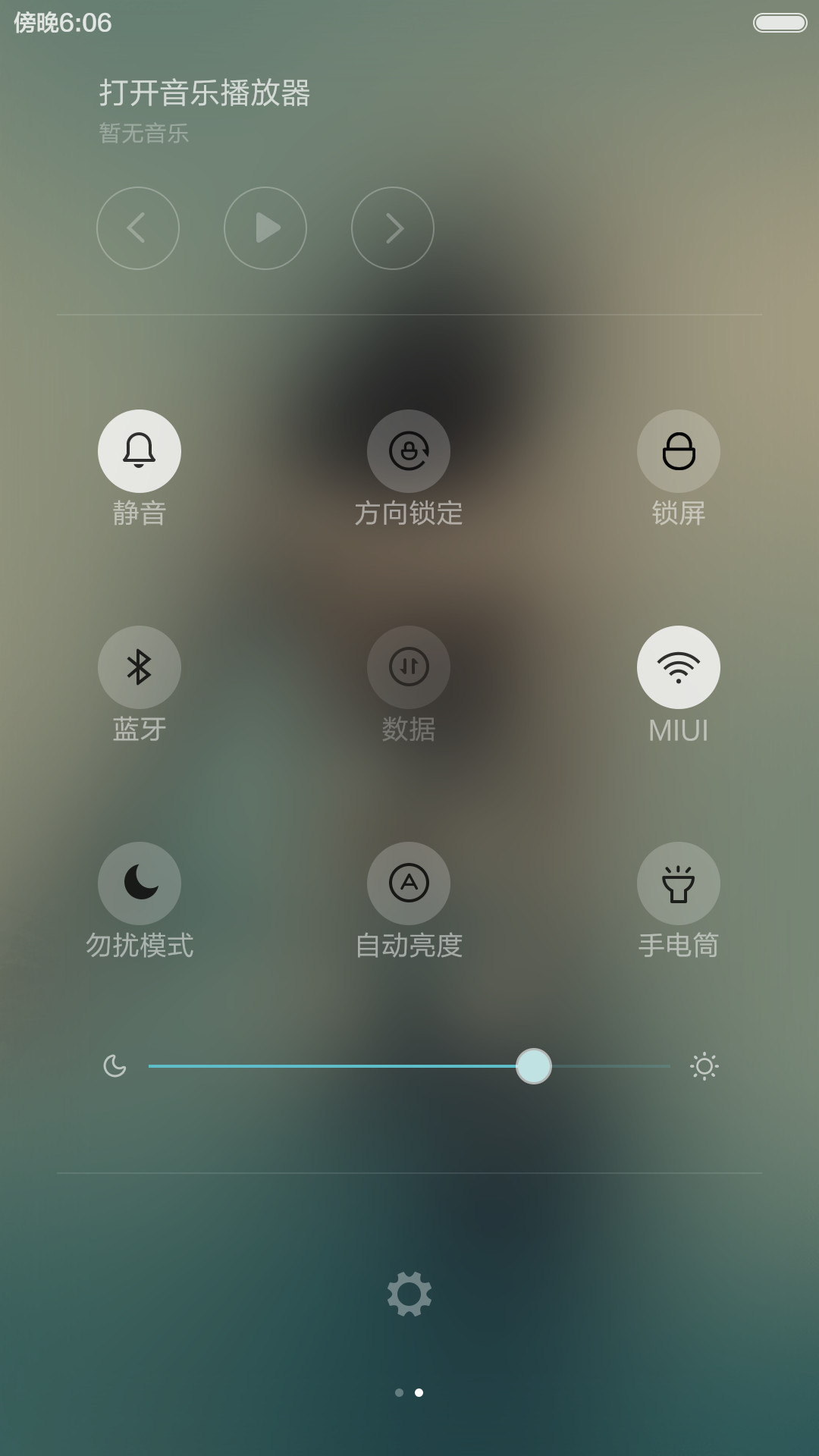819x1456 pixels.
Task: Turn off the MIUI Wi-Fi toggle
Action: click(679, 667)
